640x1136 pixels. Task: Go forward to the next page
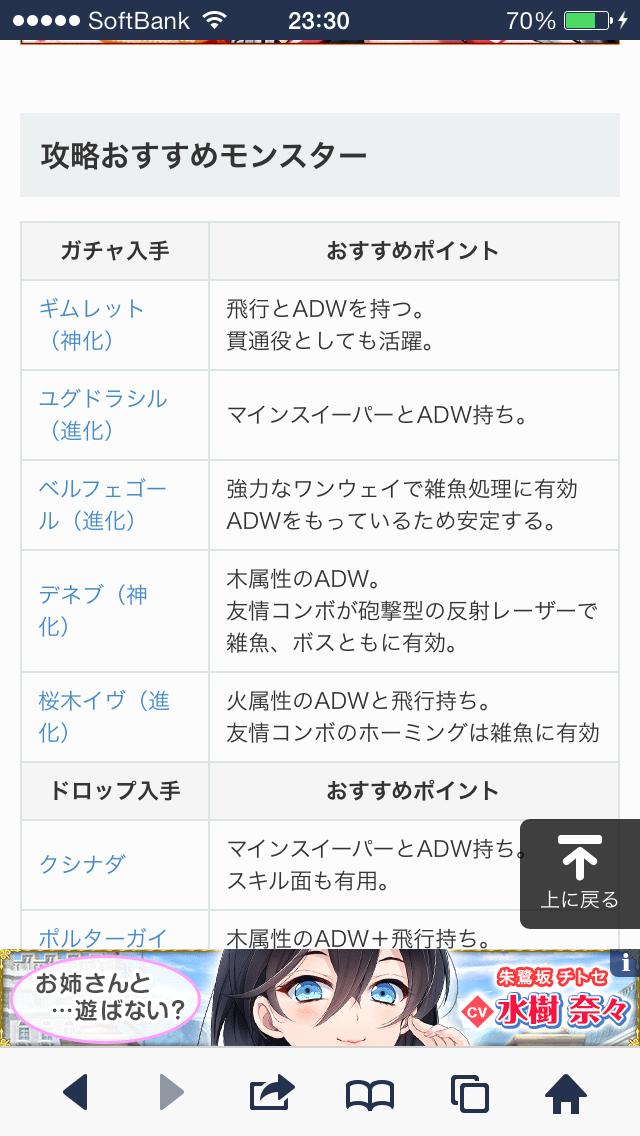(x=172, y=1092)
